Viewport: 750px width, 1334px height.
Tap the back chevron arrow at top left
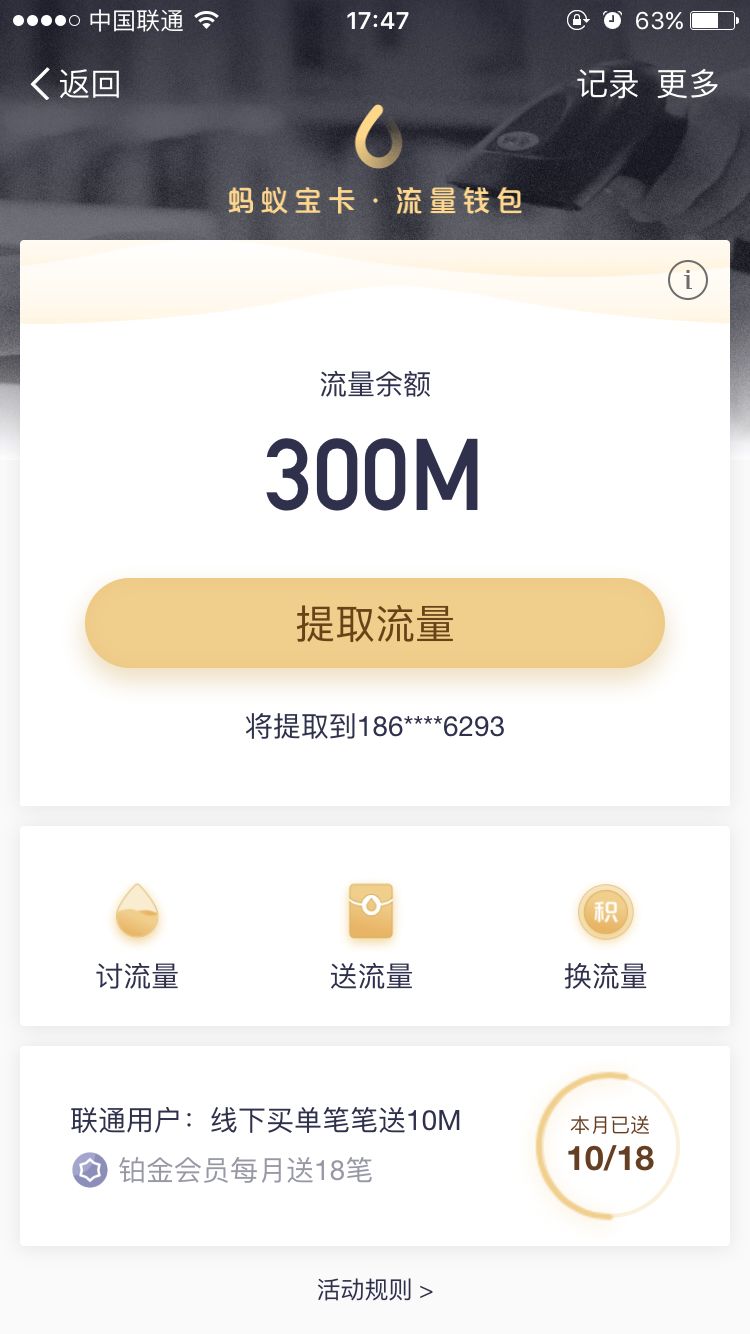(x=38, y=84)
